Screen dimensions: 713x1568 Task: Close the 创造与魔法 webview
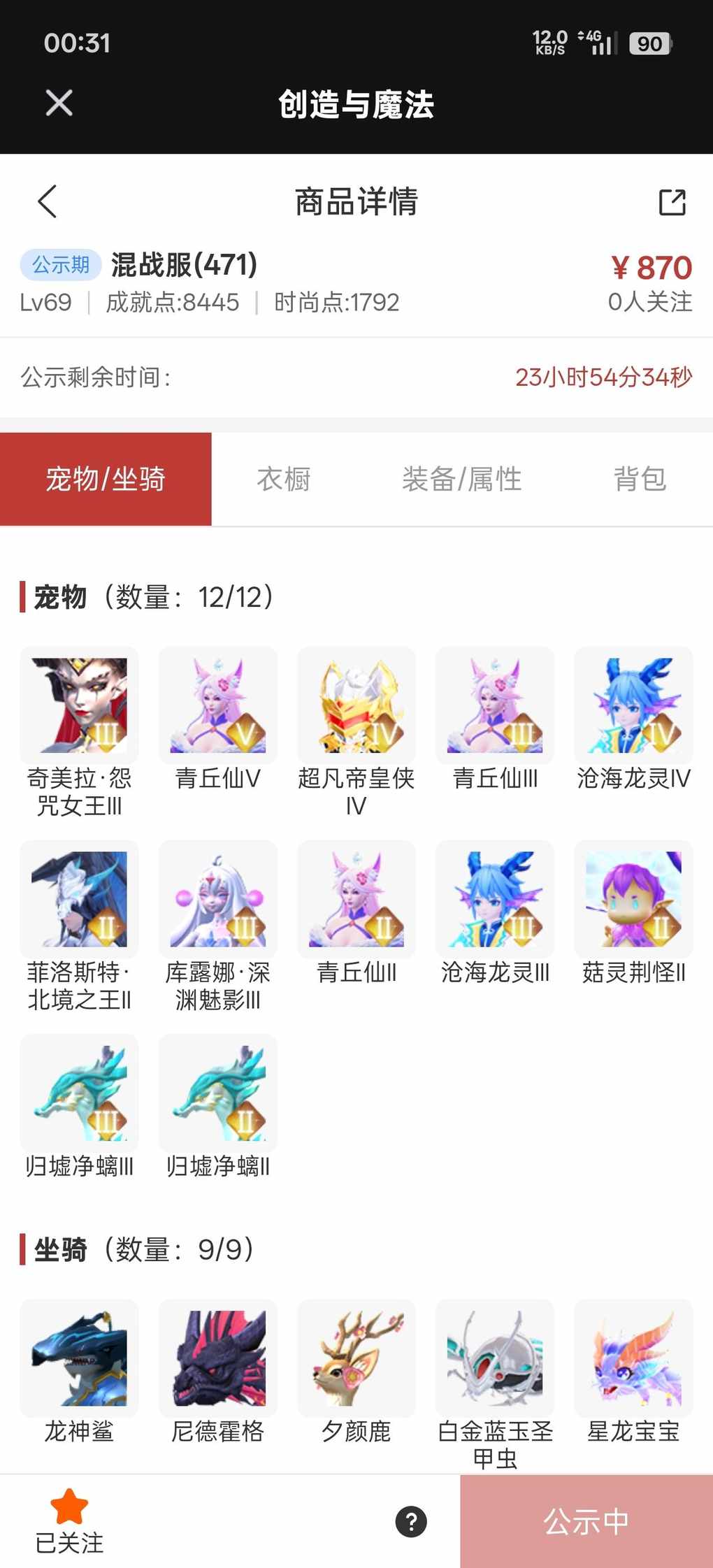[x=59, y=103]
